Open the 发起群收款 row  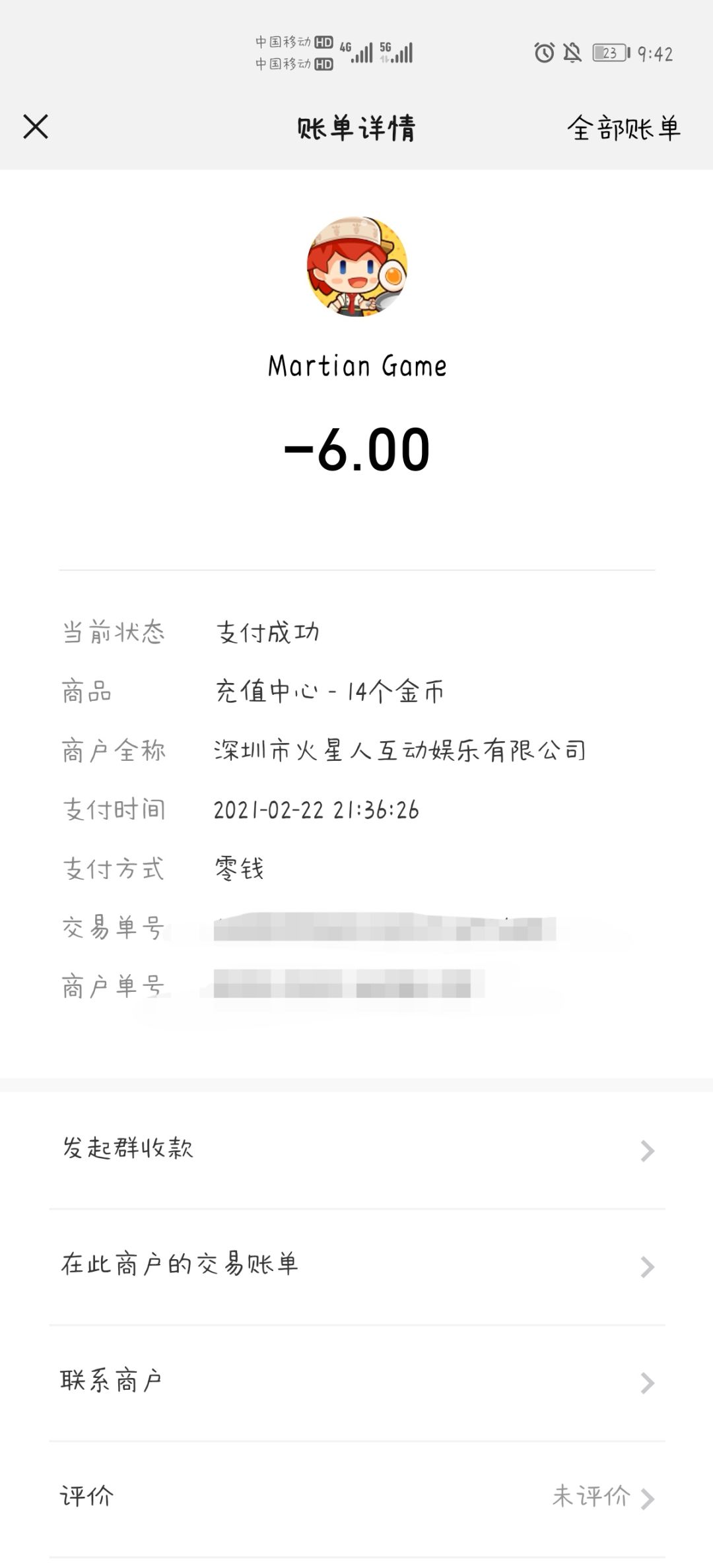point(356,1150)
